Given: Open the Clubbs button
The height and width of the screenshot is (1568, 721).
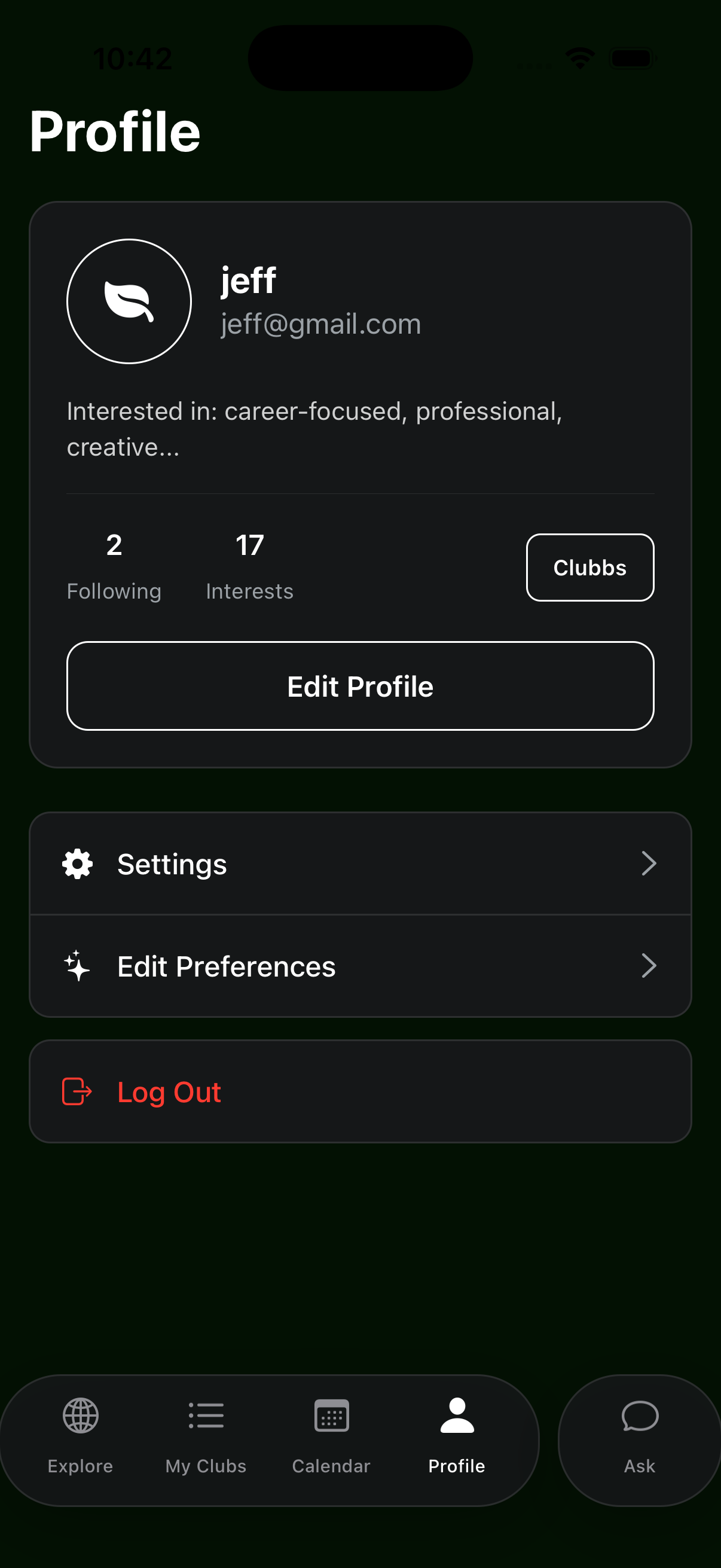Looking at the screenshot, I should pos(589,568).
